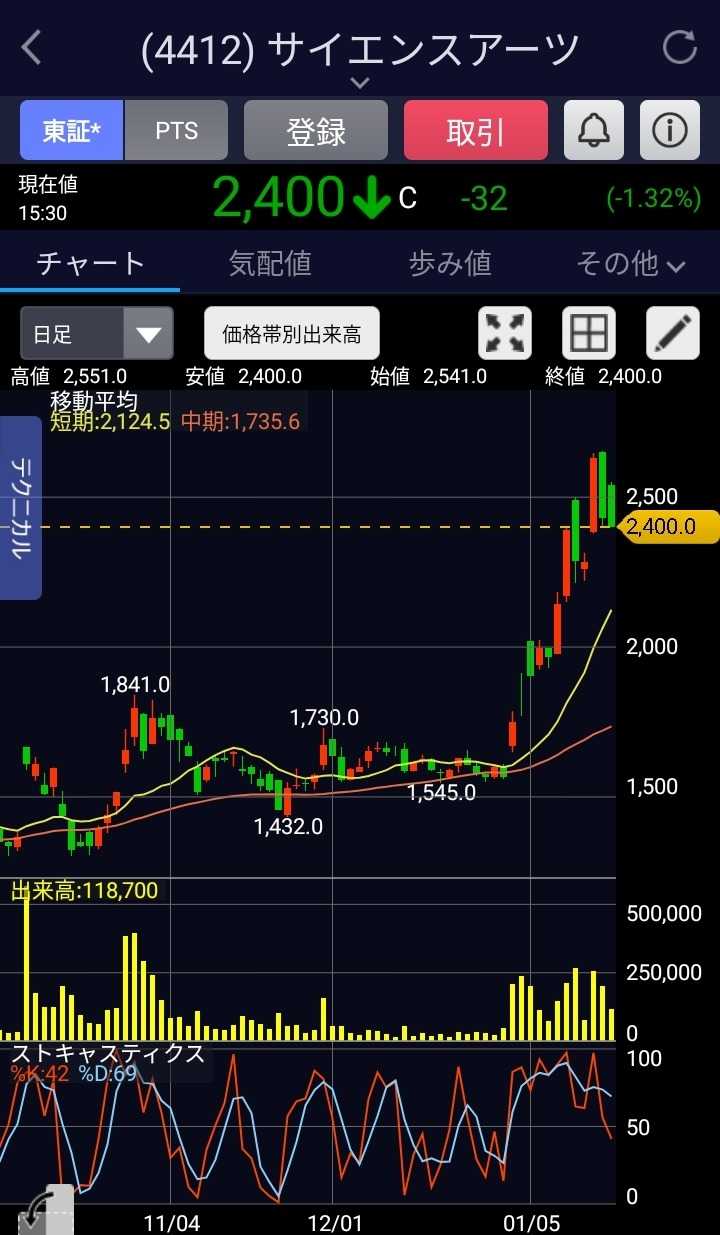Show 価格帯別出来高
The height and width of the screenshot is (1235, 720).
(x=292, y=333)
